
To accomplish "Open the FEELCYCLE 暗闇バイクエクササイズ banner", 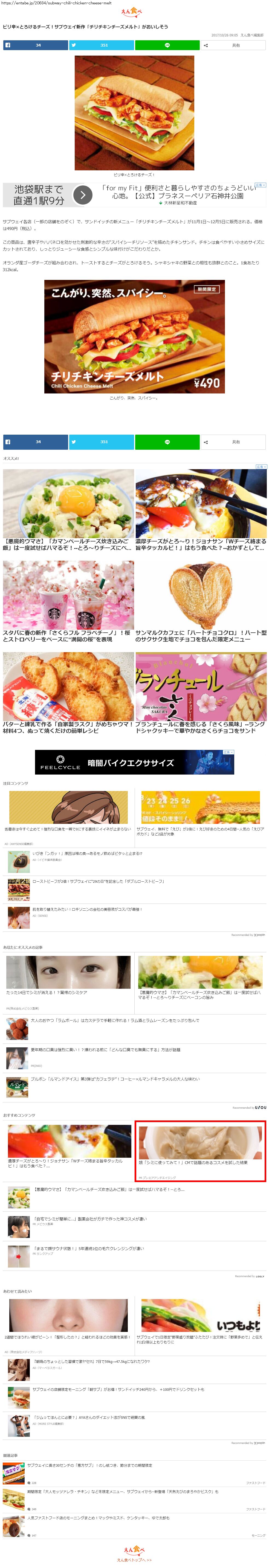I will [x=134, y=762].
